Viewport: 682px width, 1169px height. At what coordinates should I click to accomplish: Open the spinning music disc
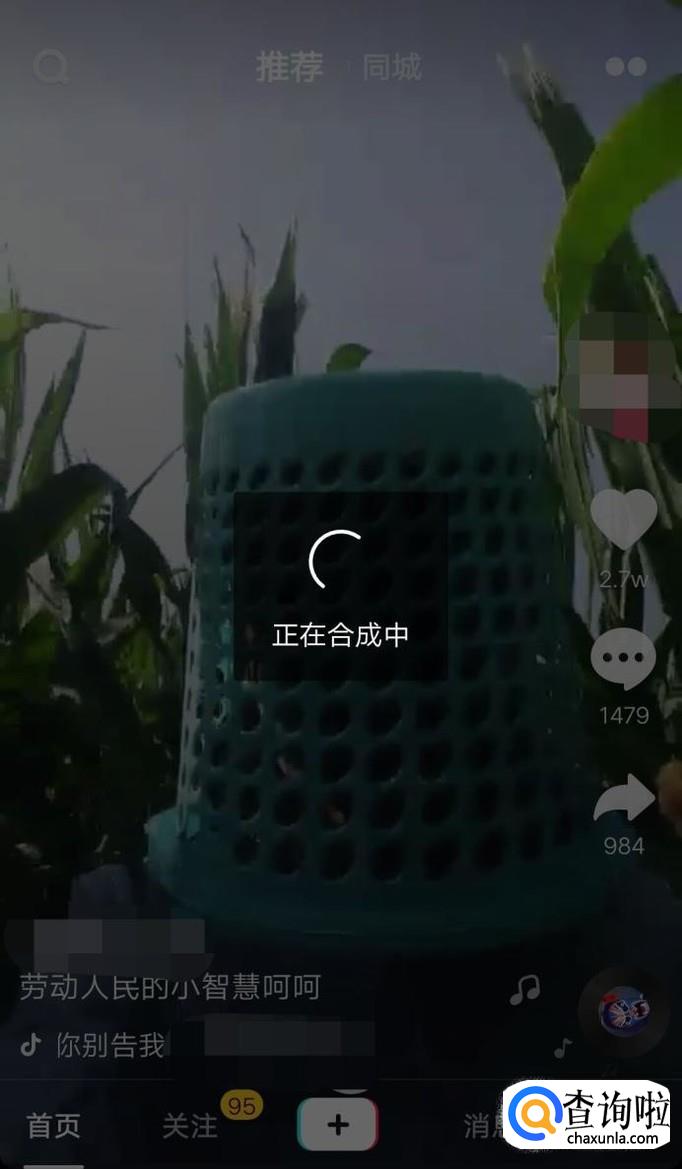[x=624, y=1011]
